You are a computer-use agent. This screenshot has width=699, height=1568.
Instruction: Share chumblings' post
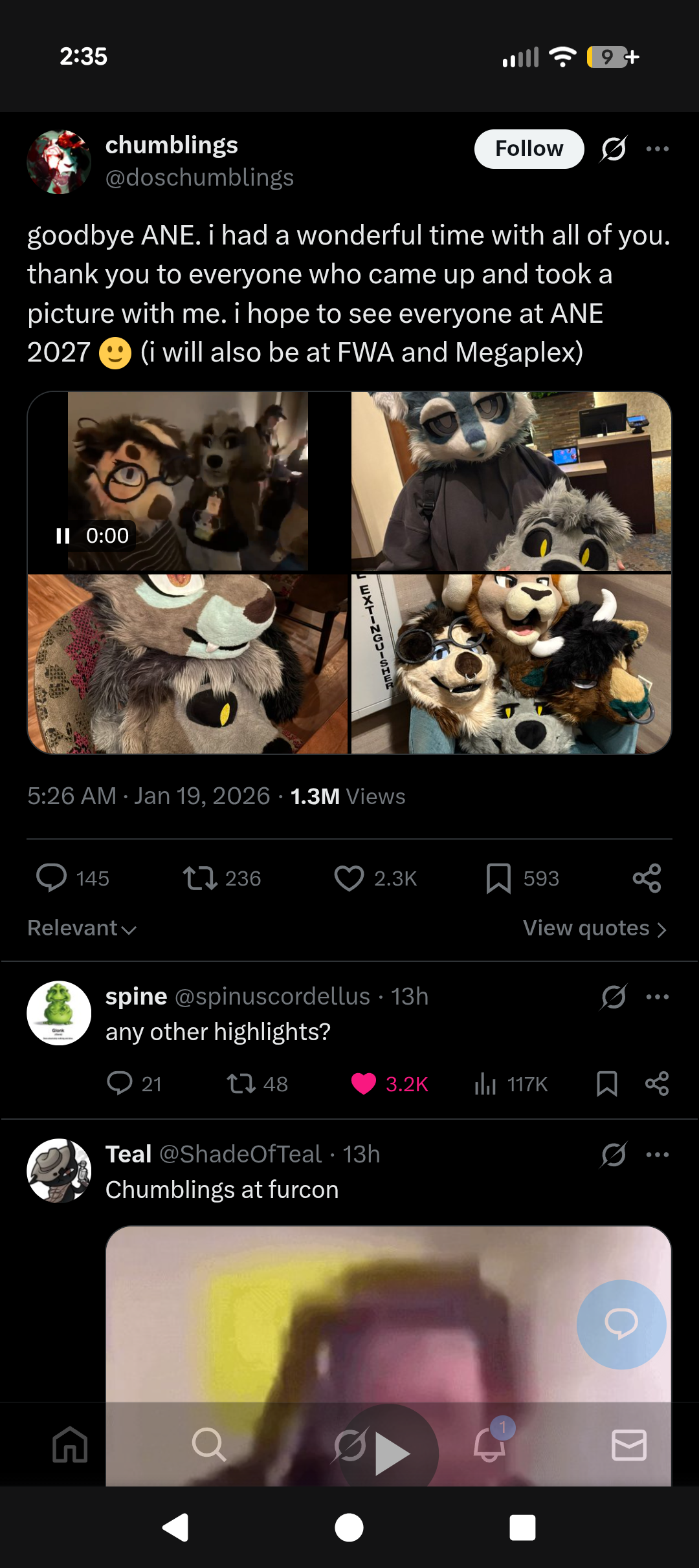647,878
